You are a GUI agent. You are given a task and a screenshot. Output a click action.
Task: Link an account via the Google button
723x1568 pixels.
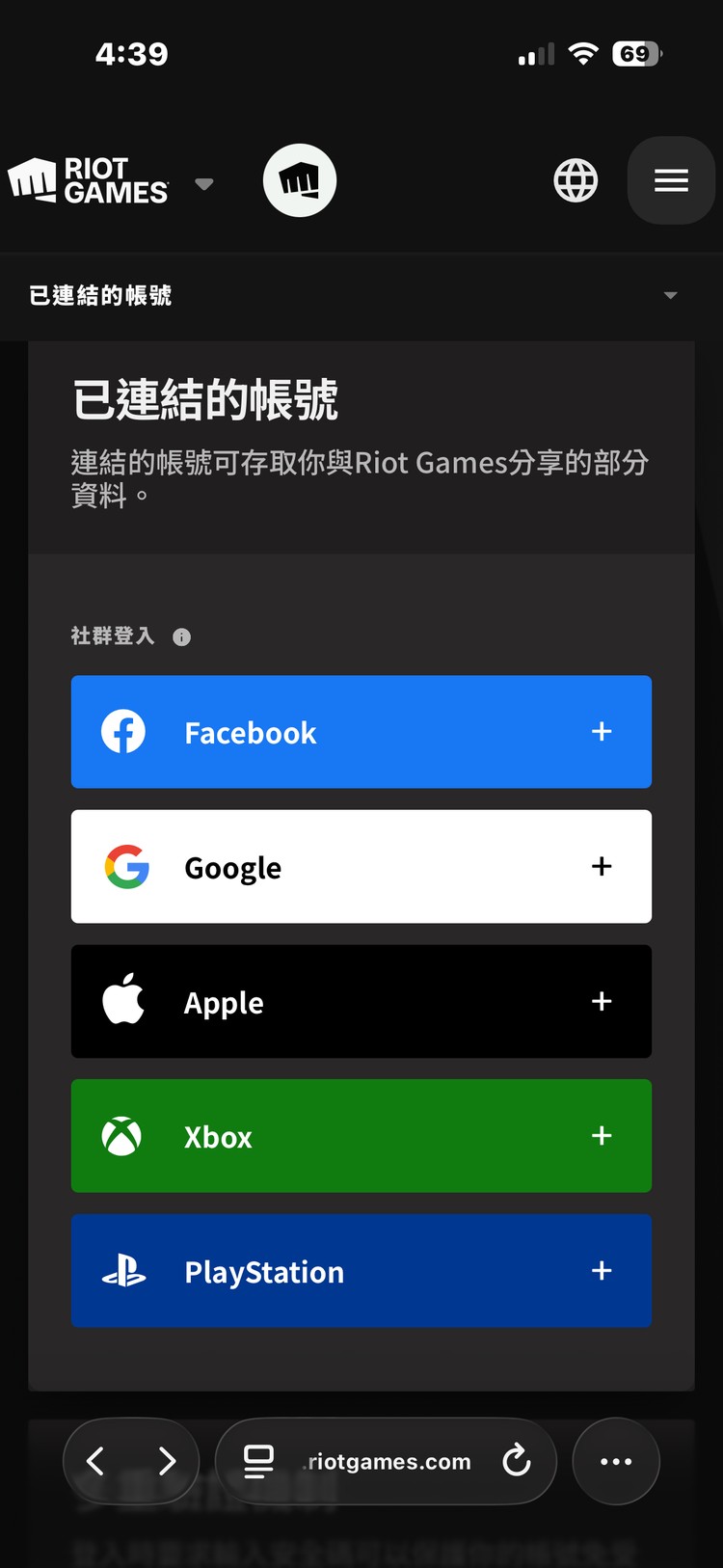361,867
